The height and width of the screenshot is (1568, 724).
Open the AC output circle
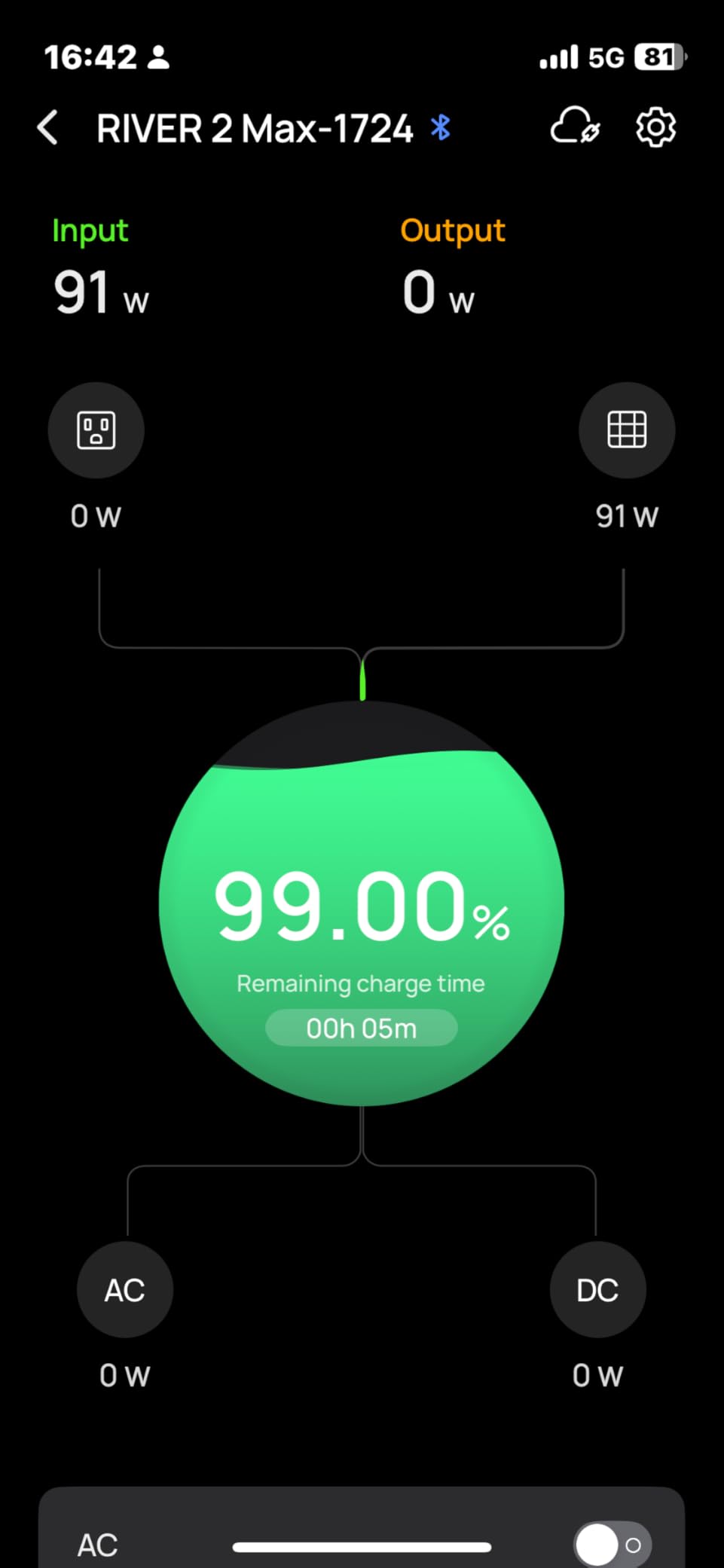[x=125, y=1289]
